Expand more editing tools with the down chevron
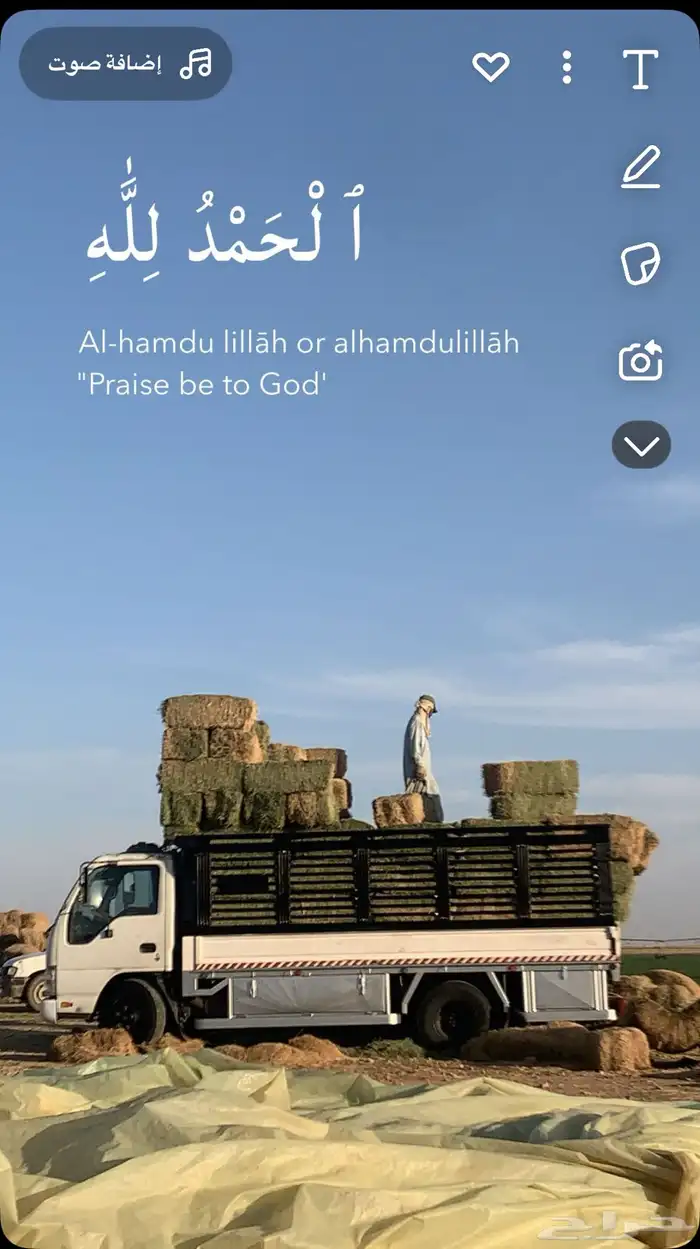This screenshot has height=1249, width=700. point(641,444)
